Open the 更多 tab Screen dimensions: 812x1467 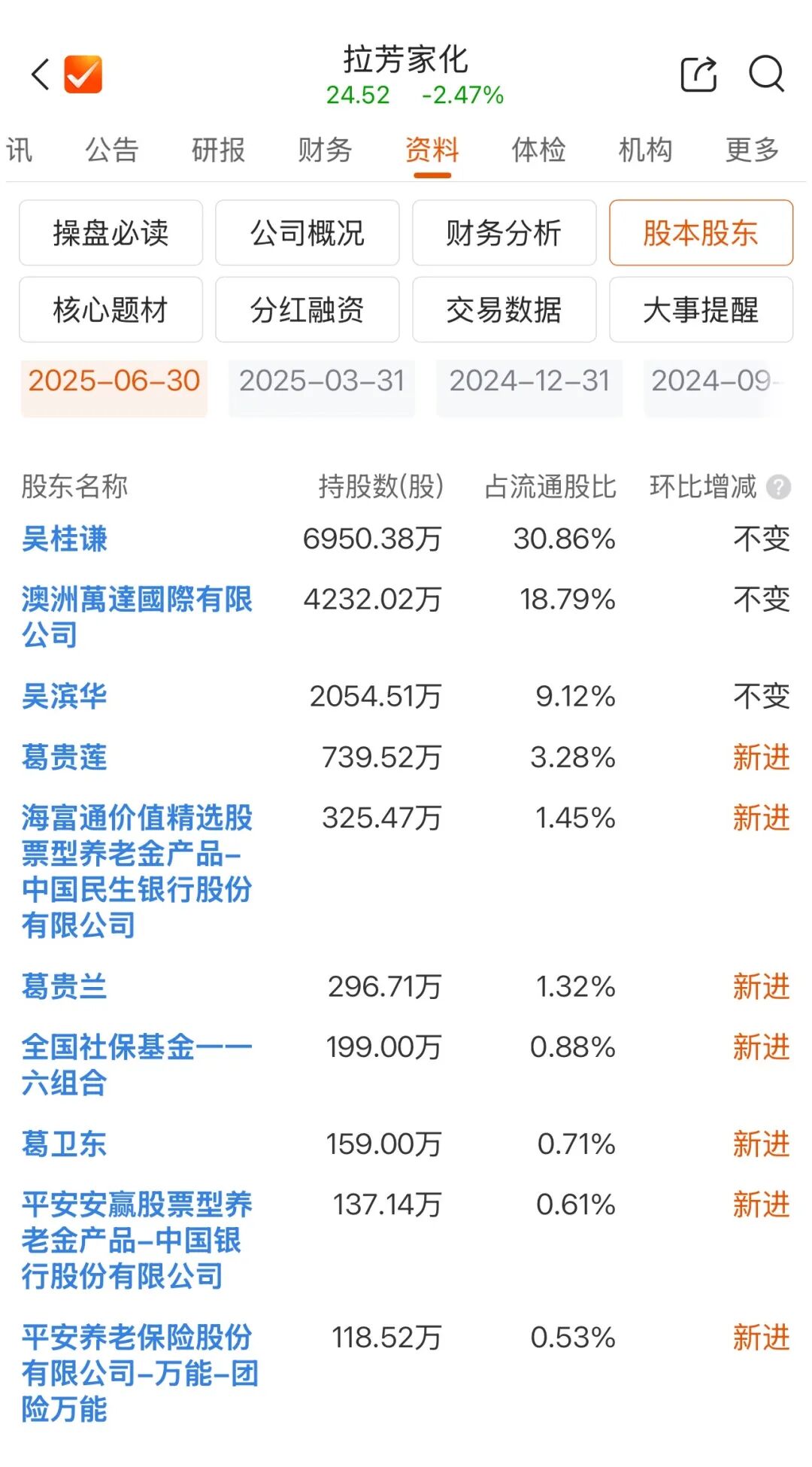752,150
